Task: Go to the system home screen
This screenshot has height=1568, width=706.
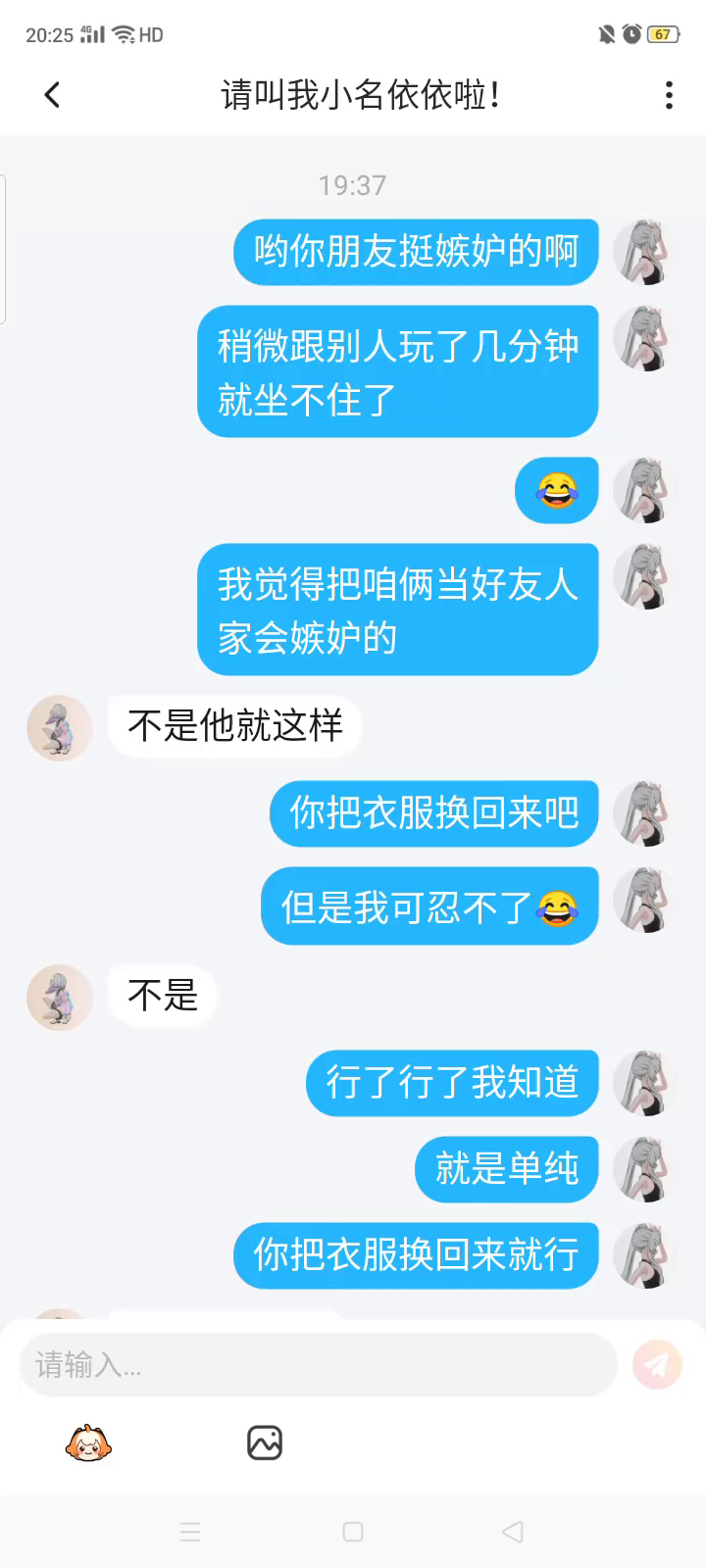Action: pos(353,1532)
